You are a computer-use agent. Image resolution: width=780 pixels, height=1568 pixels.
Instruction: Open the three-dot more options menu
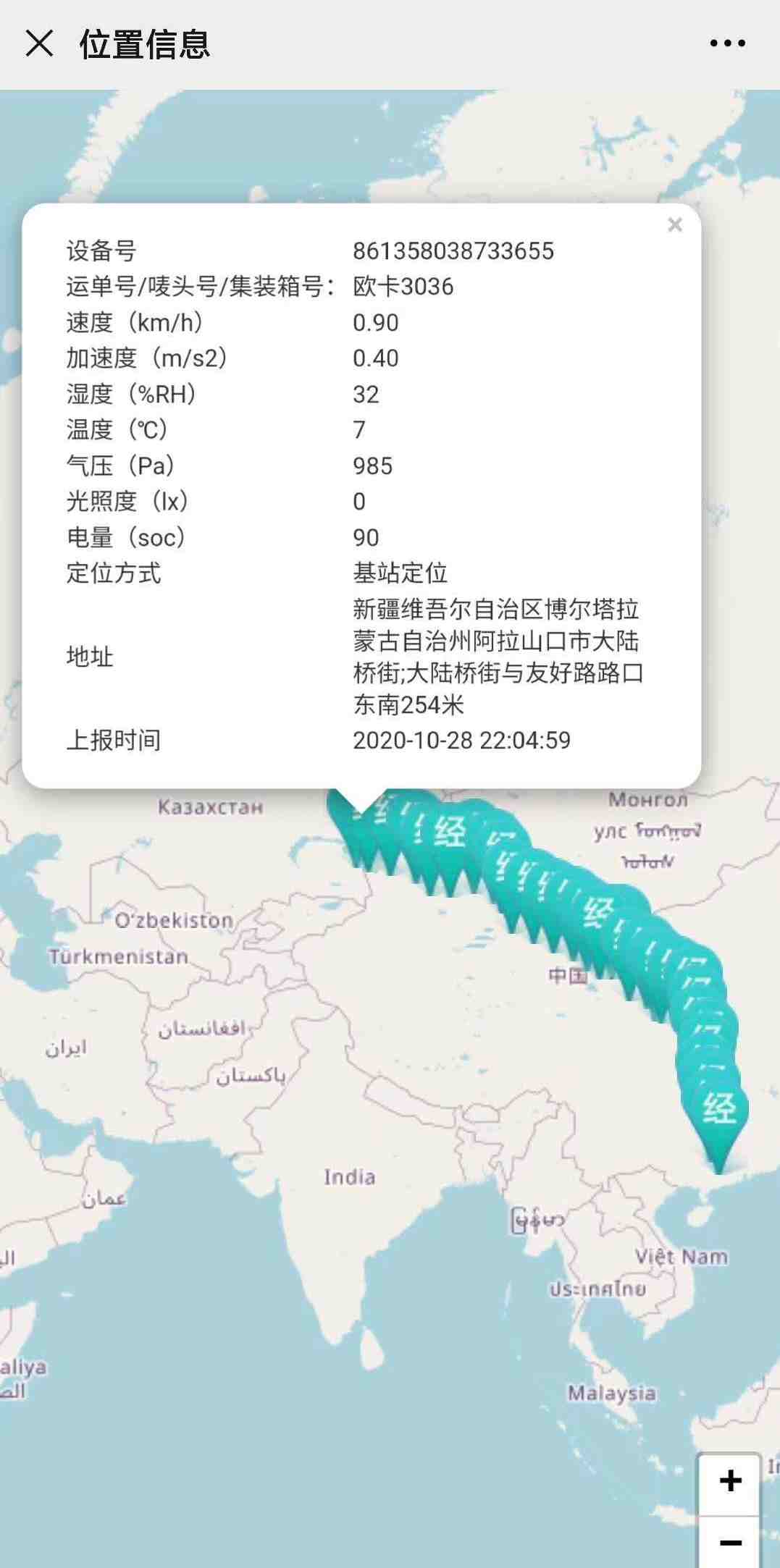(727, 43)
